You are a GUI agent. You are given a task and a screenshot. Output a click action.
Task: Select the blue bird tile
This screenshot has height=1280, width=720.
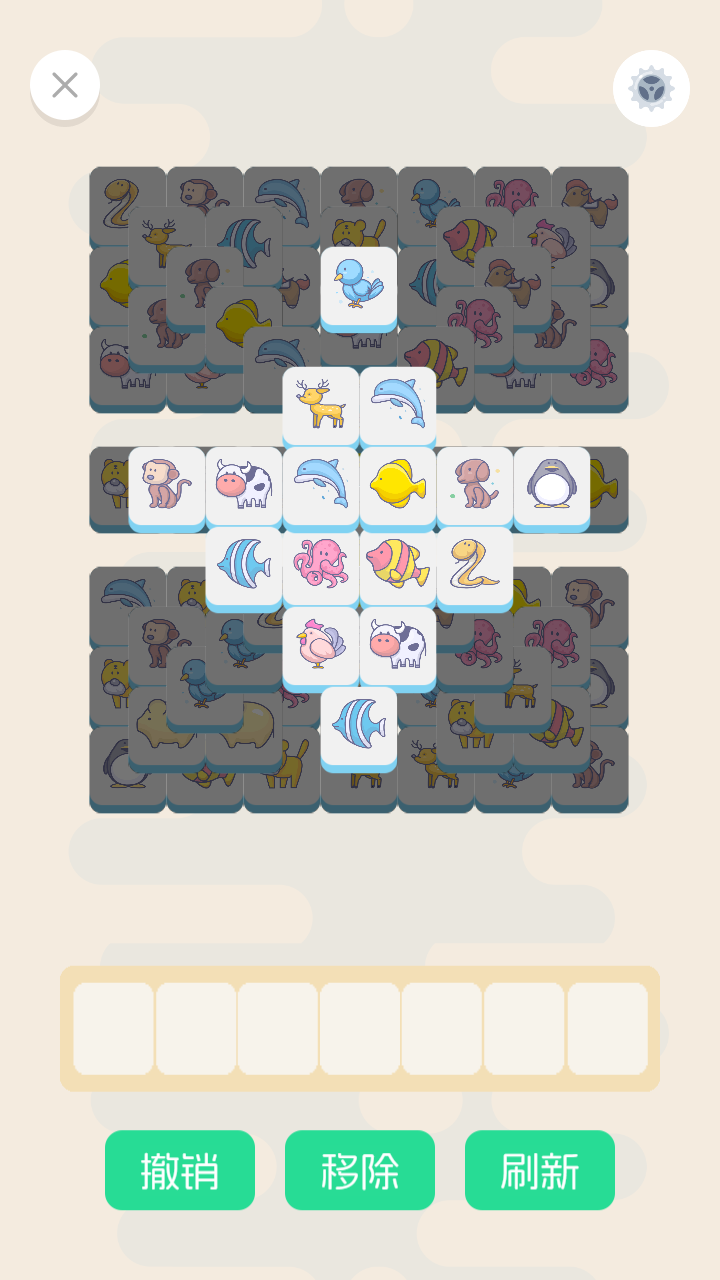[x=359, y=284]
